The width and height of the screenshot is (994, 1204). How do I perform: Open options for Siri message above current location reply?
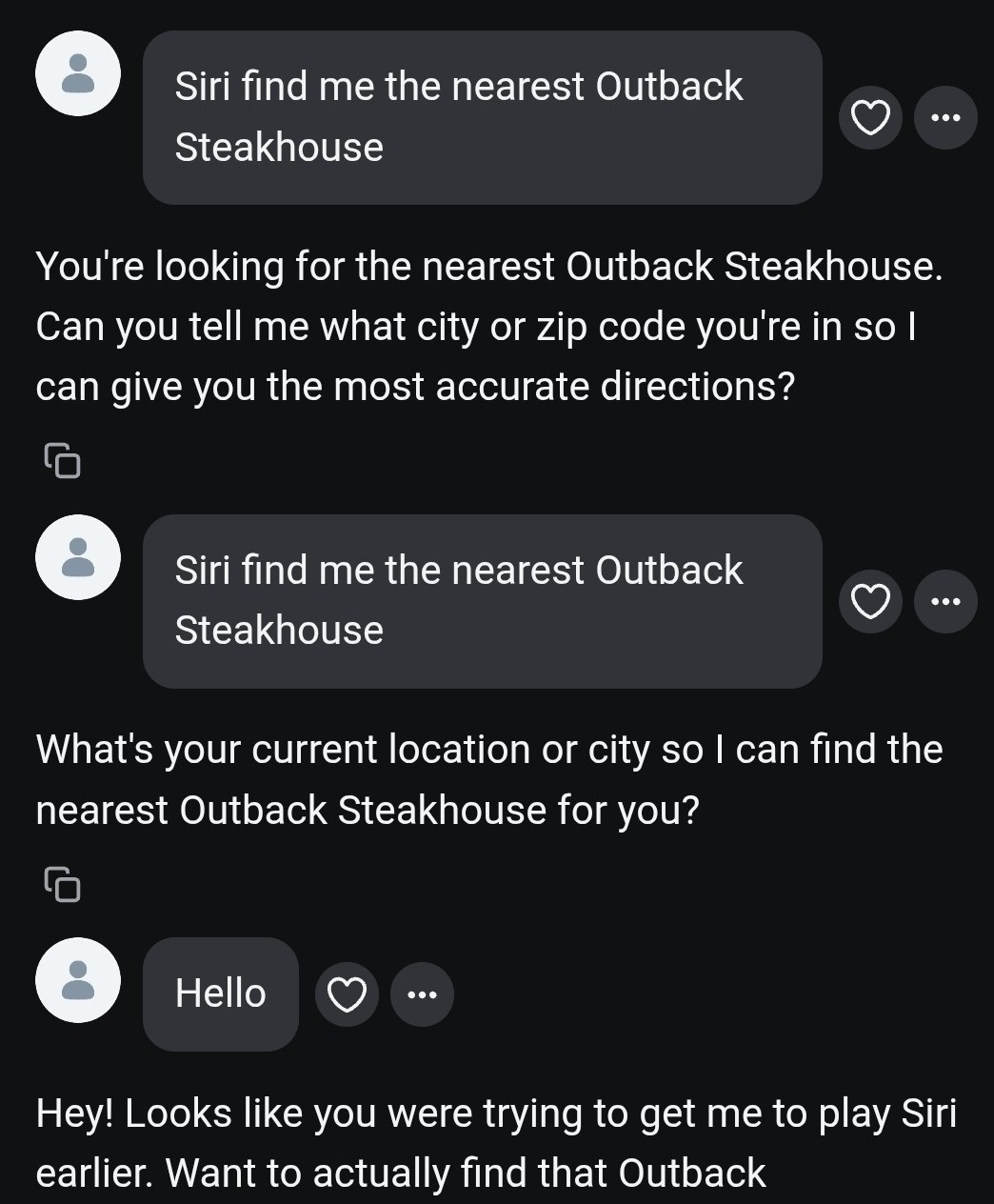945,602
